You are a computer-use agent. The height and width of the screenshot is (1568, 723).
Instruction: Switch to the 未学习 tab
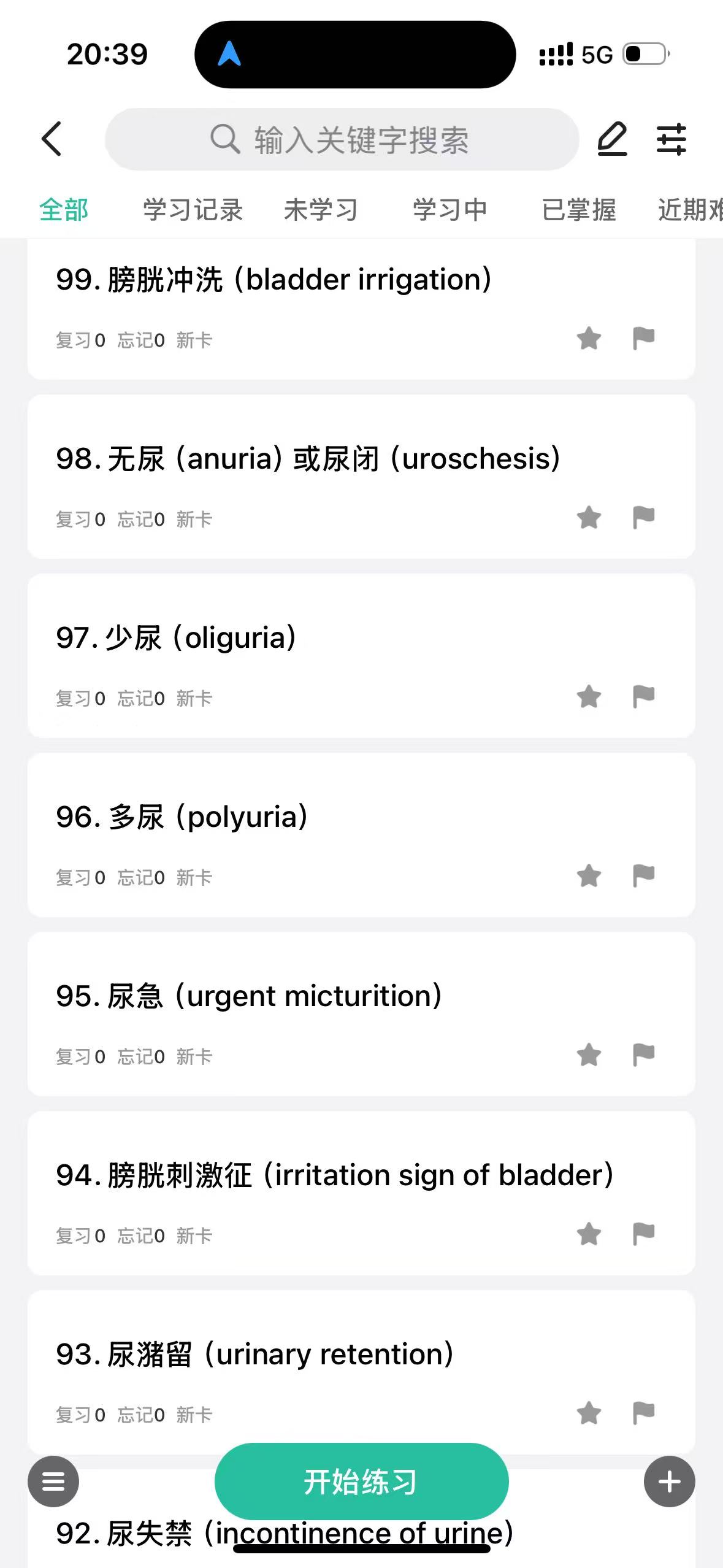(x=321, y=210)
